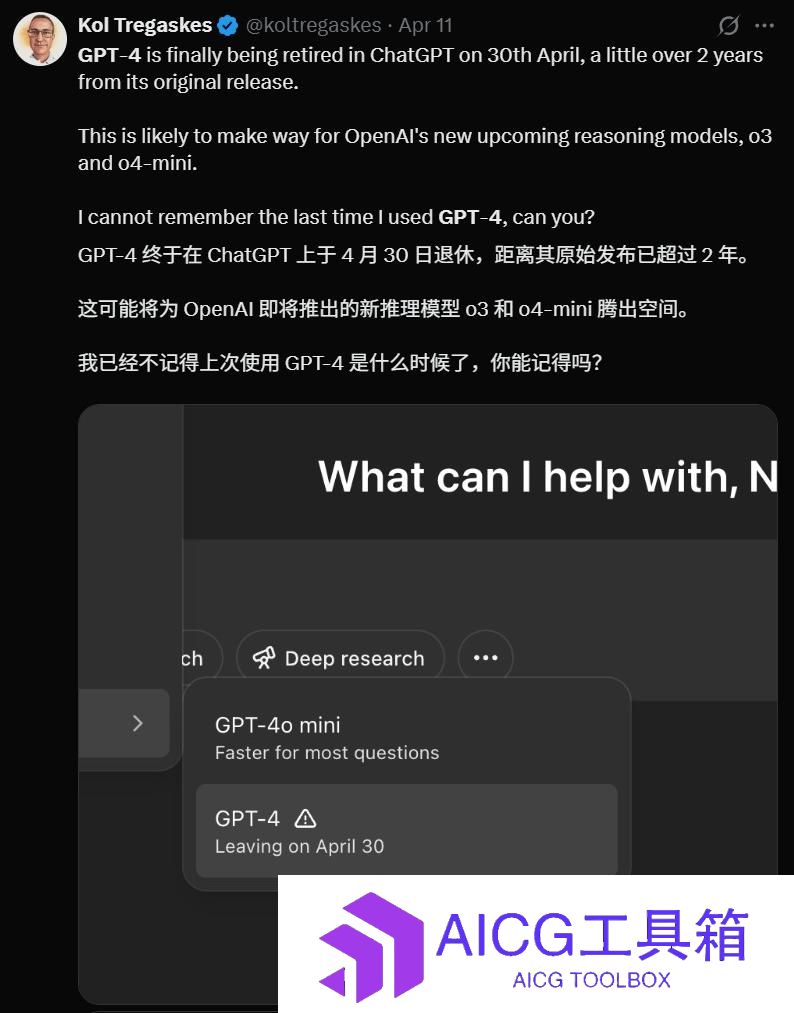This screenshot has height=1013, width=794.
Task: Open the @koltregaskes handle link
Action: (316, 25)
